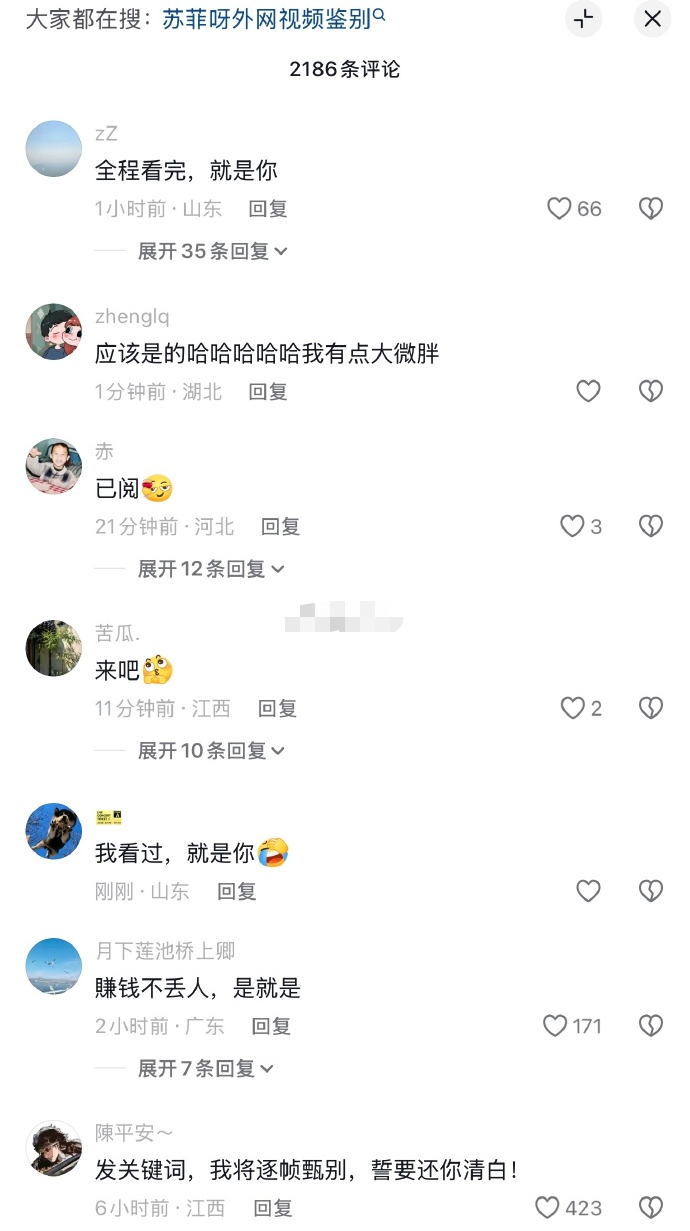Like zZ's comment 全程看完，就是你

[x=559, y=208]
